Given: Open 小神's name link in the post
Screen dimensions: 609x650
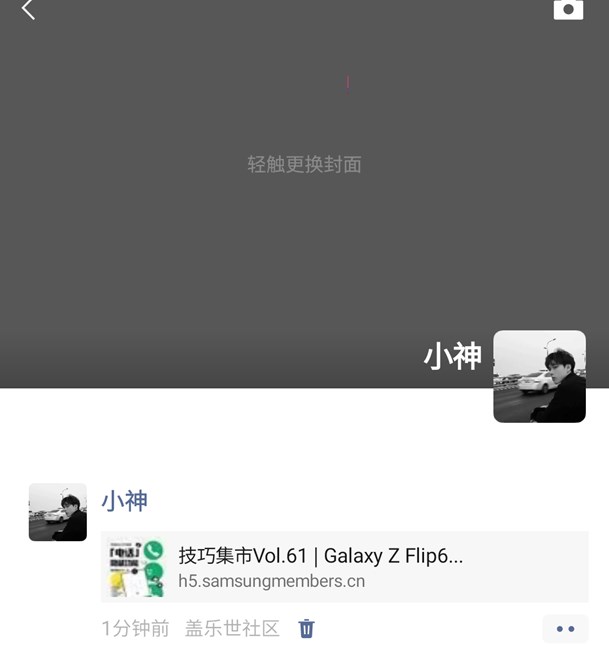Looking at the screenshot, I should [124, 500].
